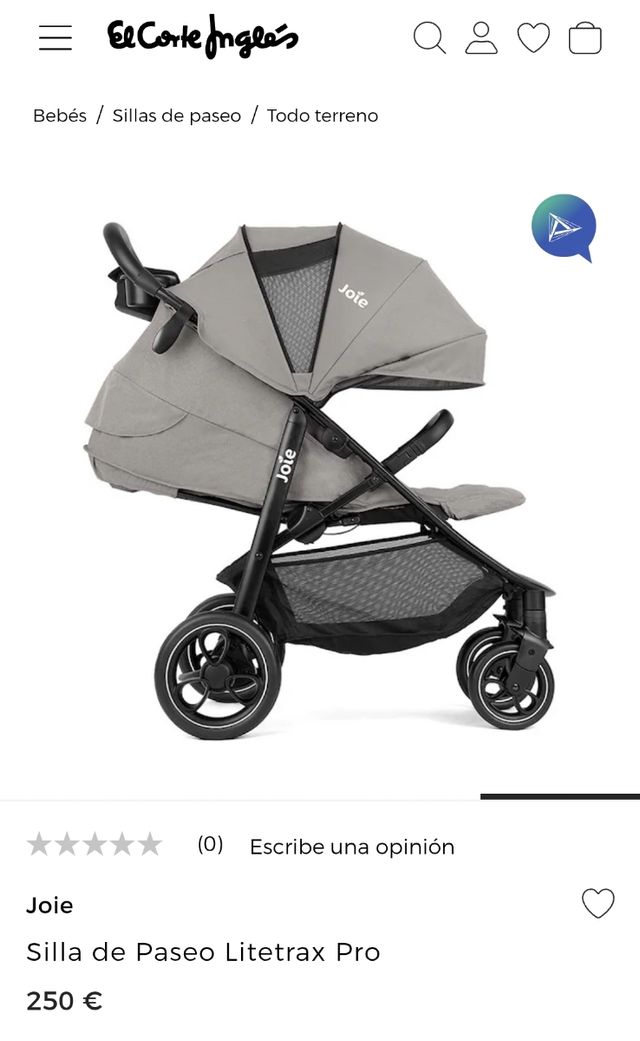
Task: Navigate to the Todo terreno category
Action: (x=322, y=116)
